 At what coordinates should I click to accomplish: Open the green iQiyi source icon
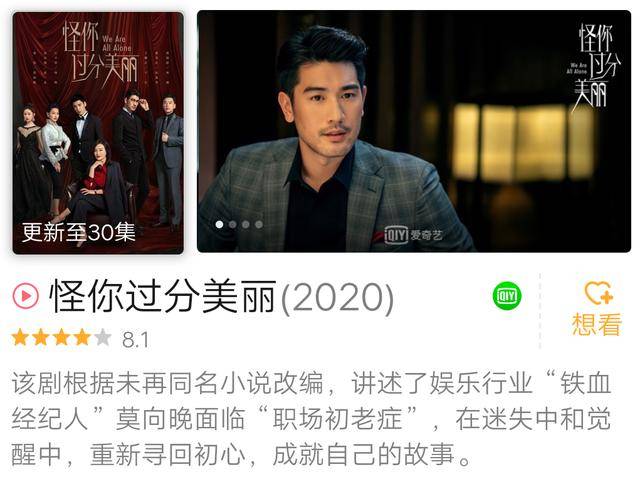click(x=507, y=295)
